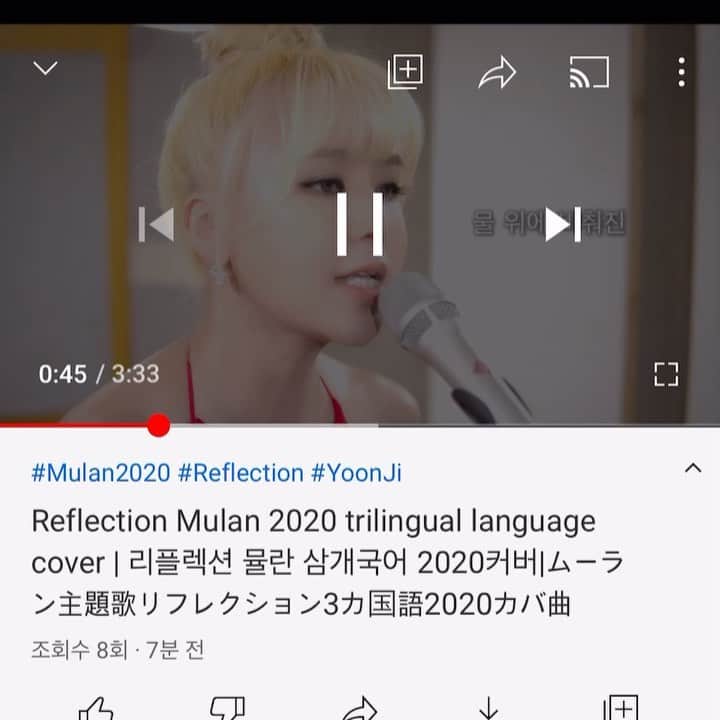Viewport: 720px width, 720px height.
Task: Open the #Reflection hashtag
Action: tap(240, 473)
